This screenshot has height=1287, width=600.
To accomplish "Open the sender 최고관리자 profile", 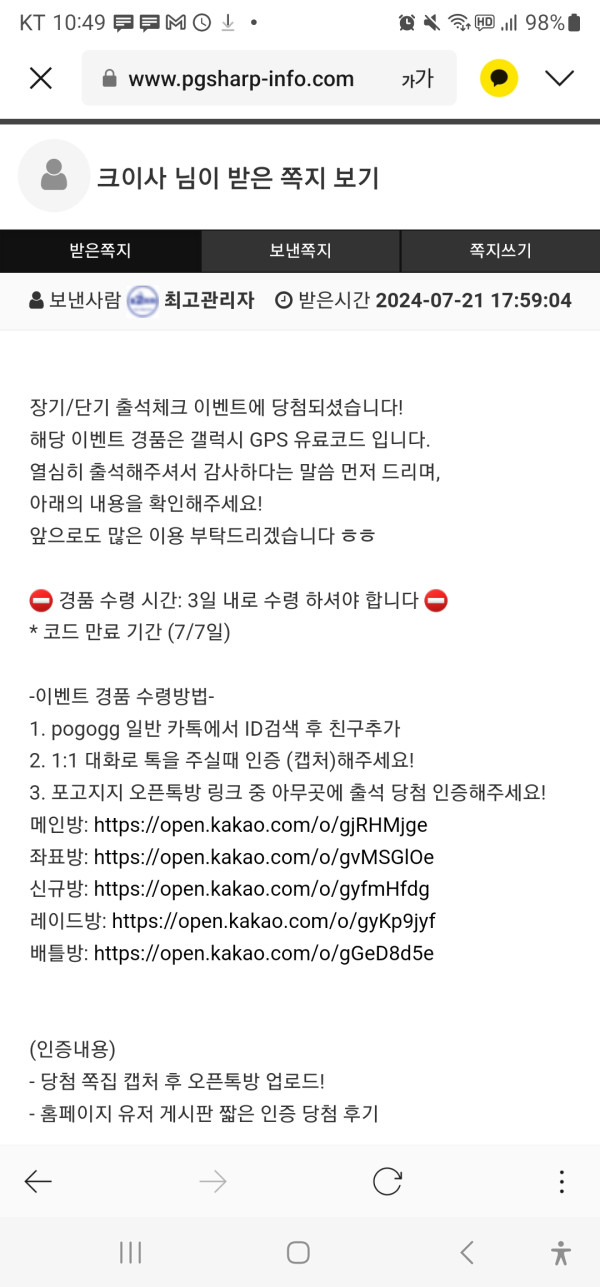I will pos(208,300).
